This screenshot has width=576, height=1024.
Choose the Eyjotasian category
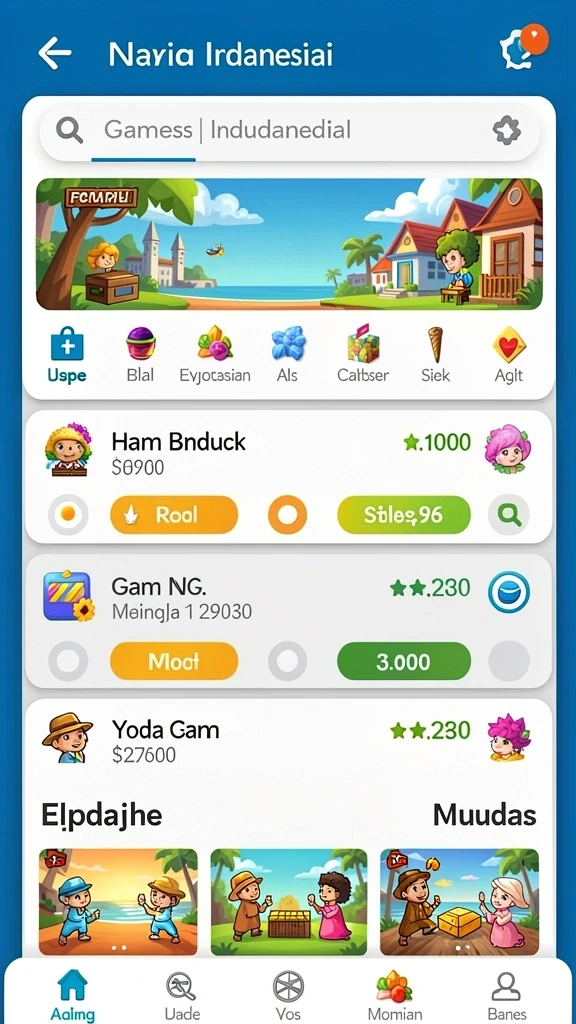(215, 355)
